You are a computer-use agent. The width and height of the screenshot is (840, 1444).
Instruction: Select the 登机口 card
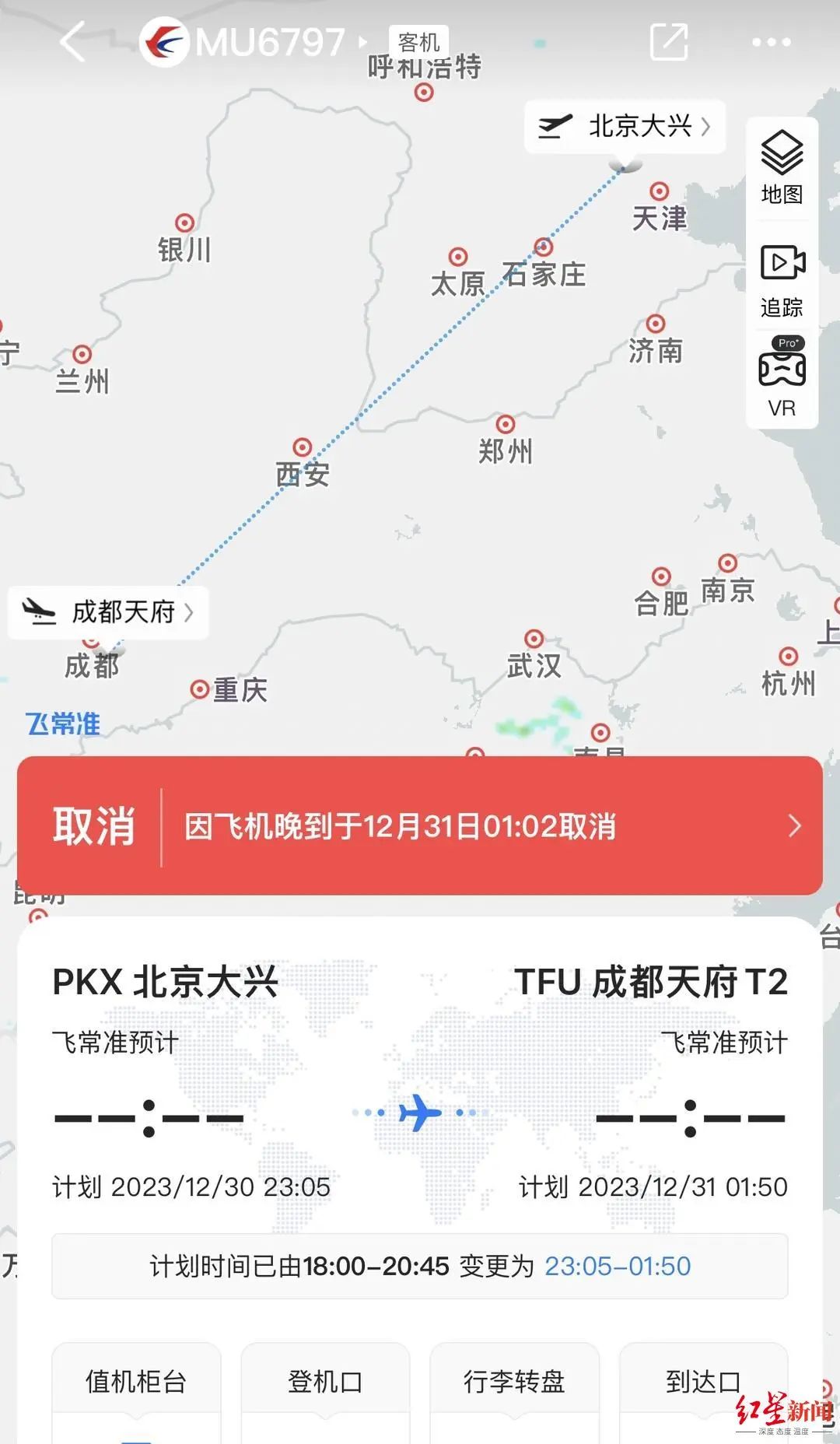(325, 1383)
